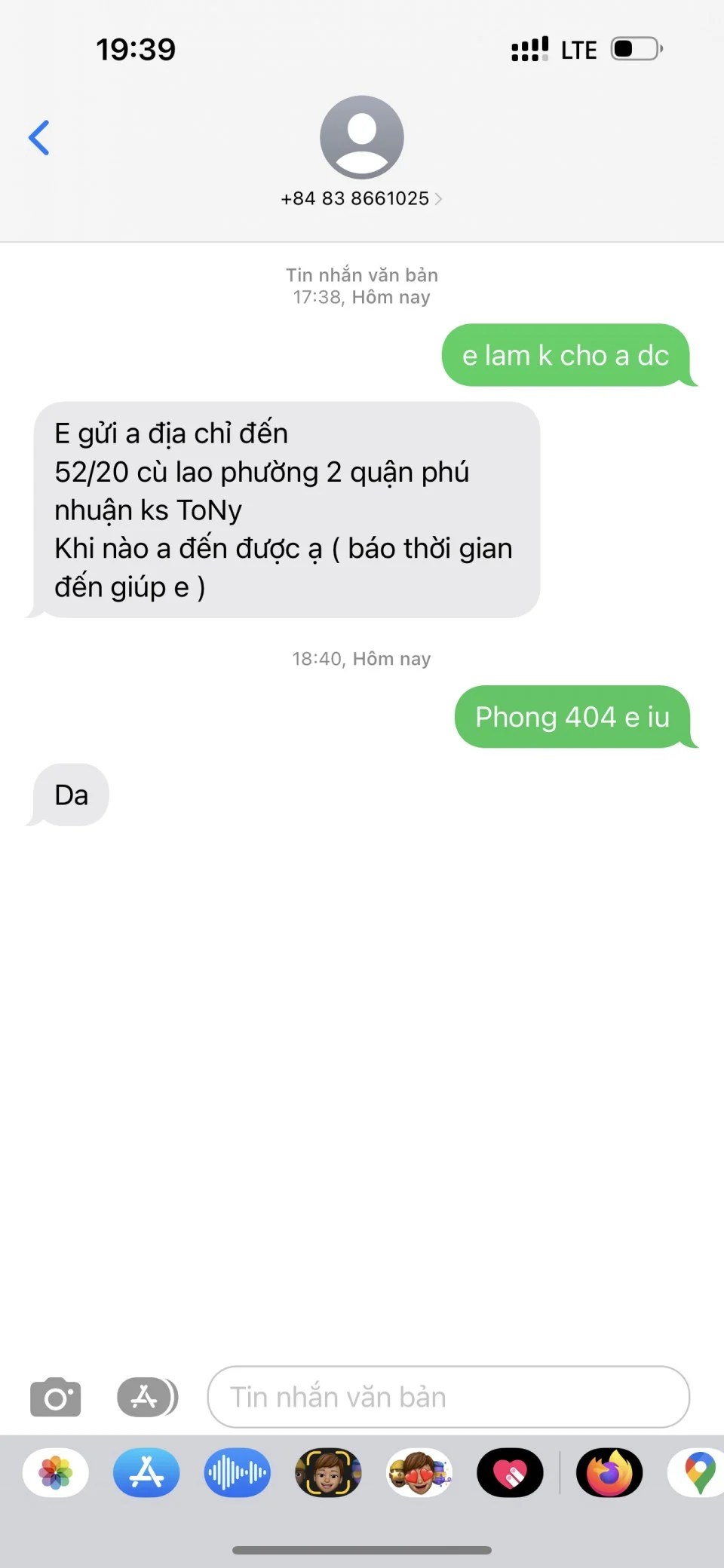Toggle the iMessage apps drawer
This screenshot has height=1568, width=724.
147,1397
